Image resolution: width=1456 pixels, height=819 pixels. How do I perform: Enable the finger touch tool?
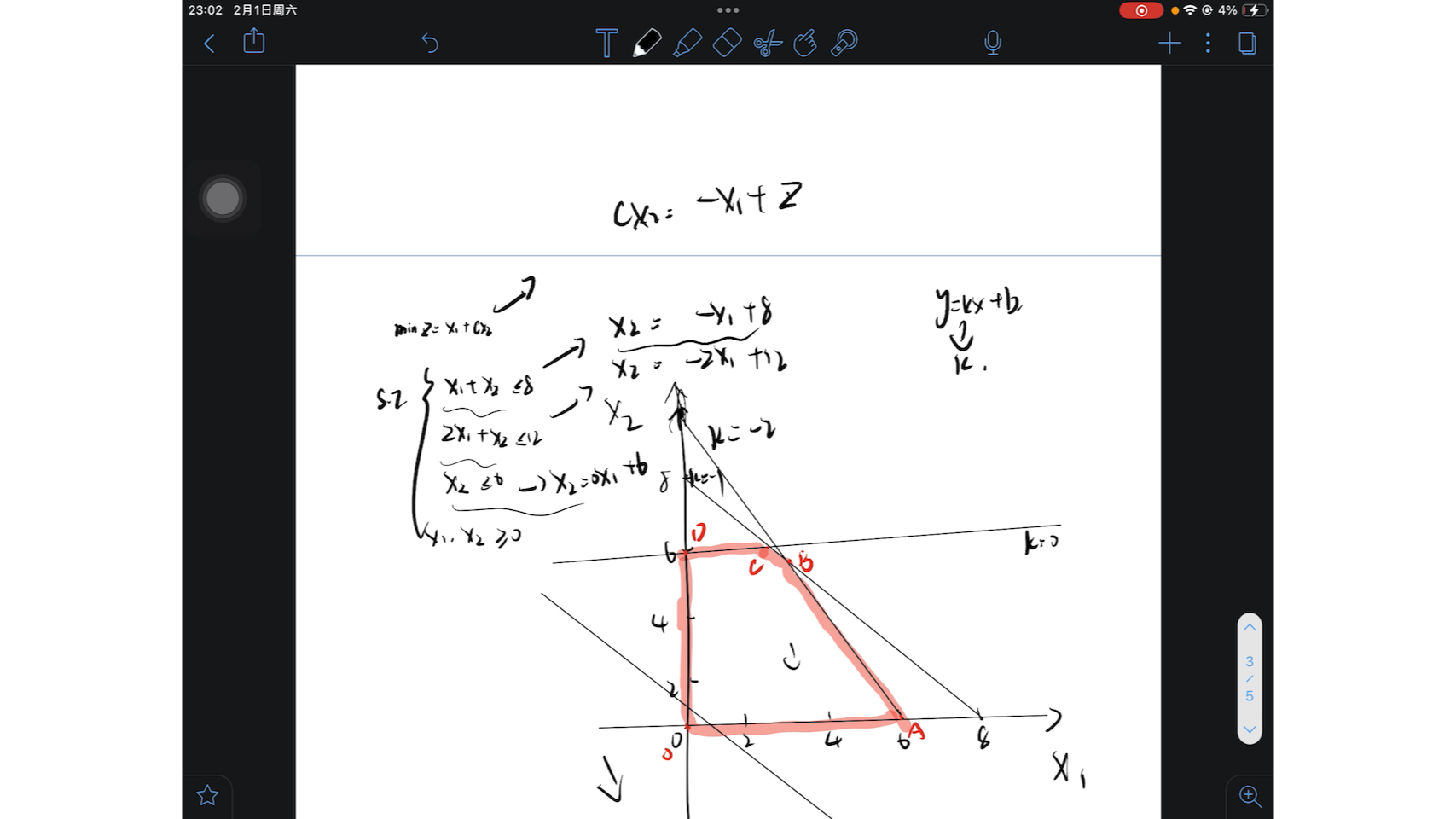point(805,43)
